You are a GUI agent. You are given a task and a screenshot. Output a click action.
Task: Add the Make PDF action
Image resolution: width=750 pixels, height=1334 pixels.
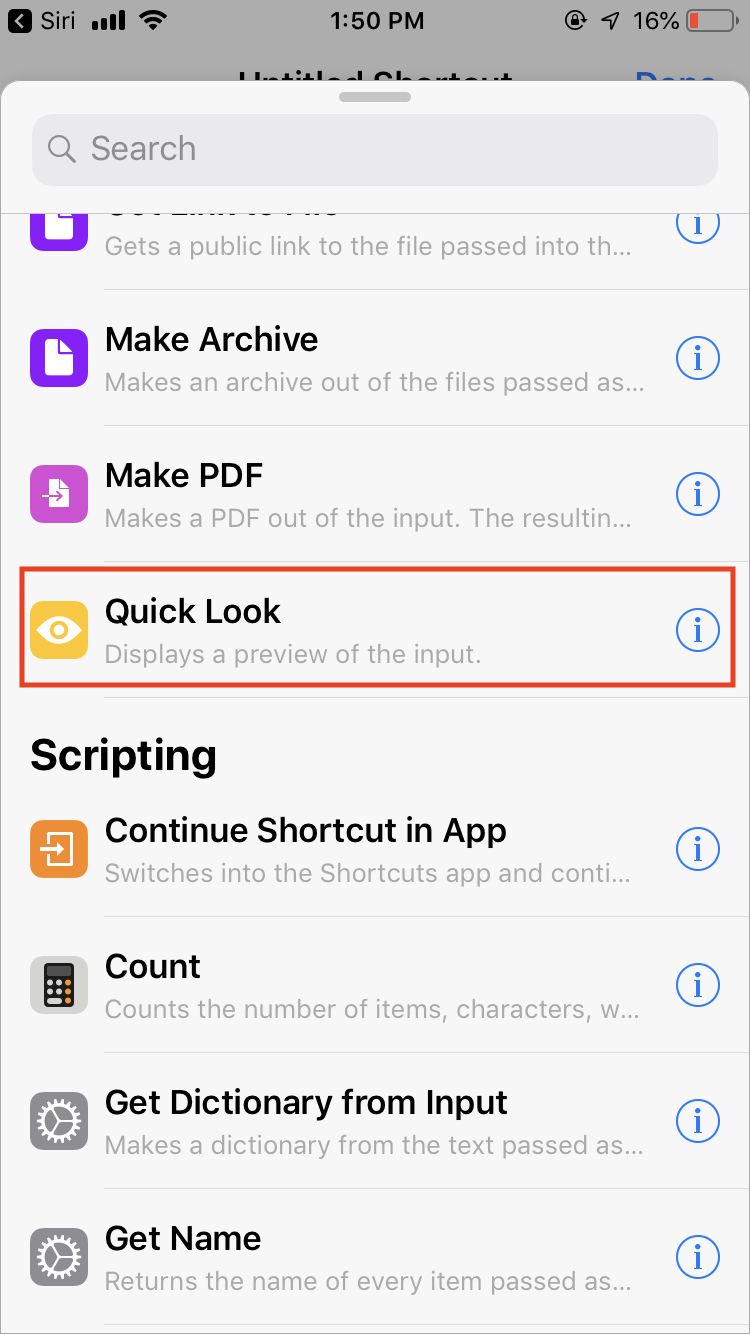(x=340, y=494)
